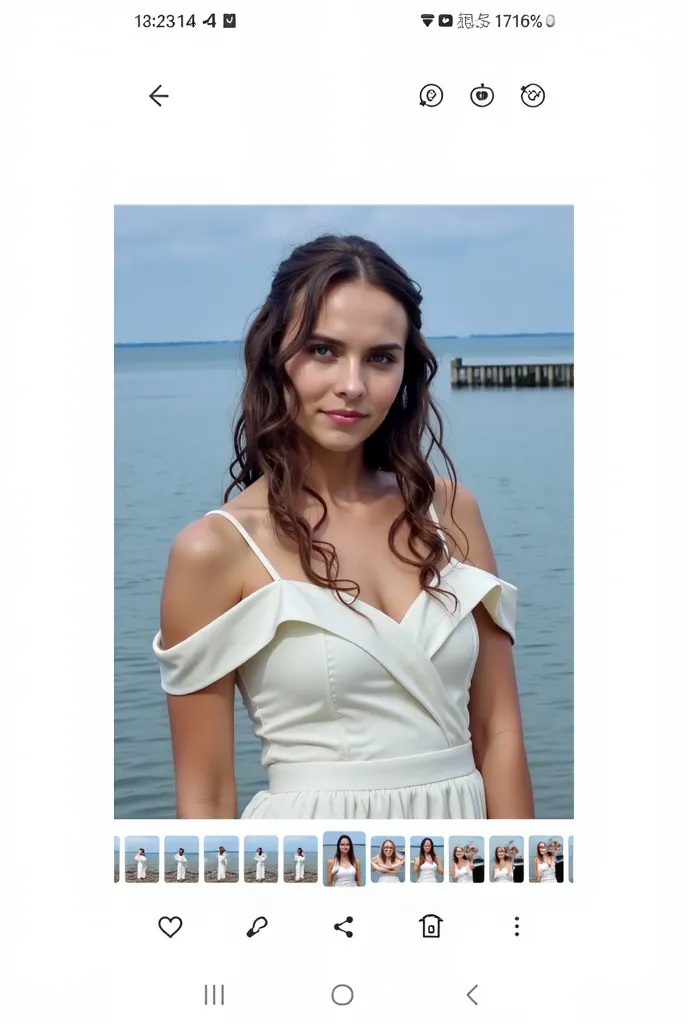Open the thumbnail of the woman wearing glasses, arms crossed

[388, 860]
